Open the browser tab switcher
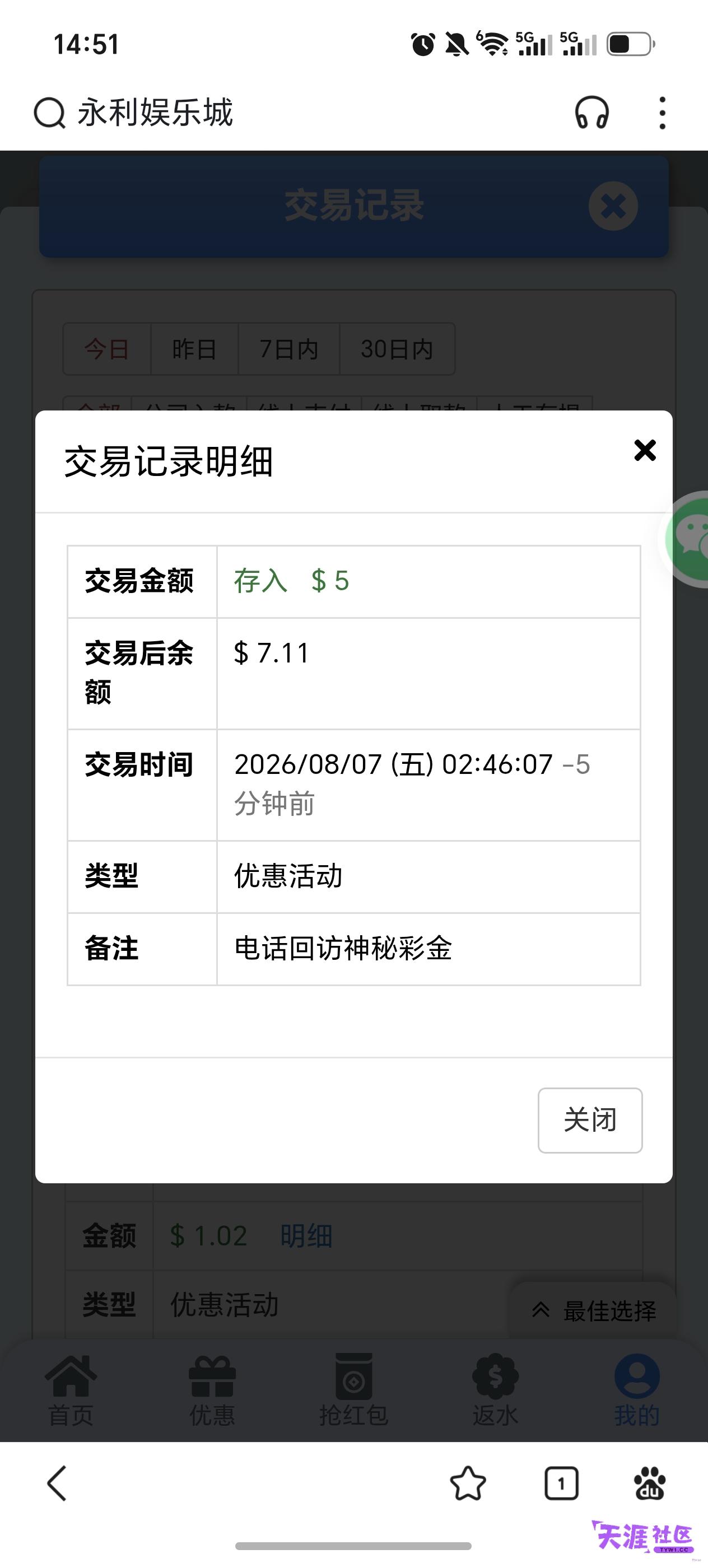The height and width of the screenshot is (1568, 708). [561, 1483]
